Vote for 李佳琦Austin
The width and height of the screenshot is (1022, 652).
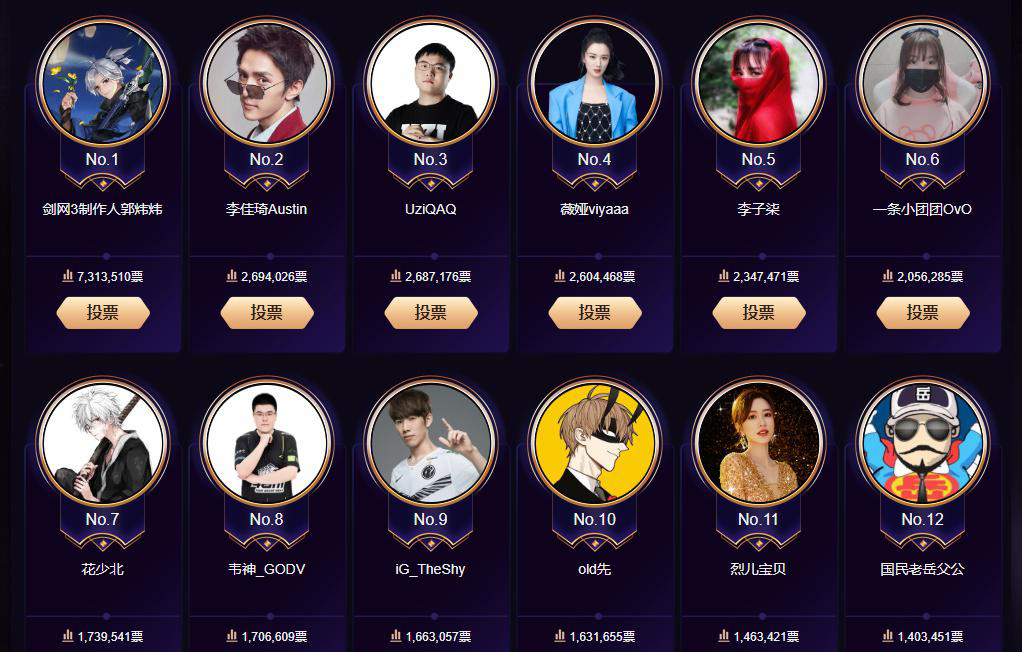coord(267,312)
